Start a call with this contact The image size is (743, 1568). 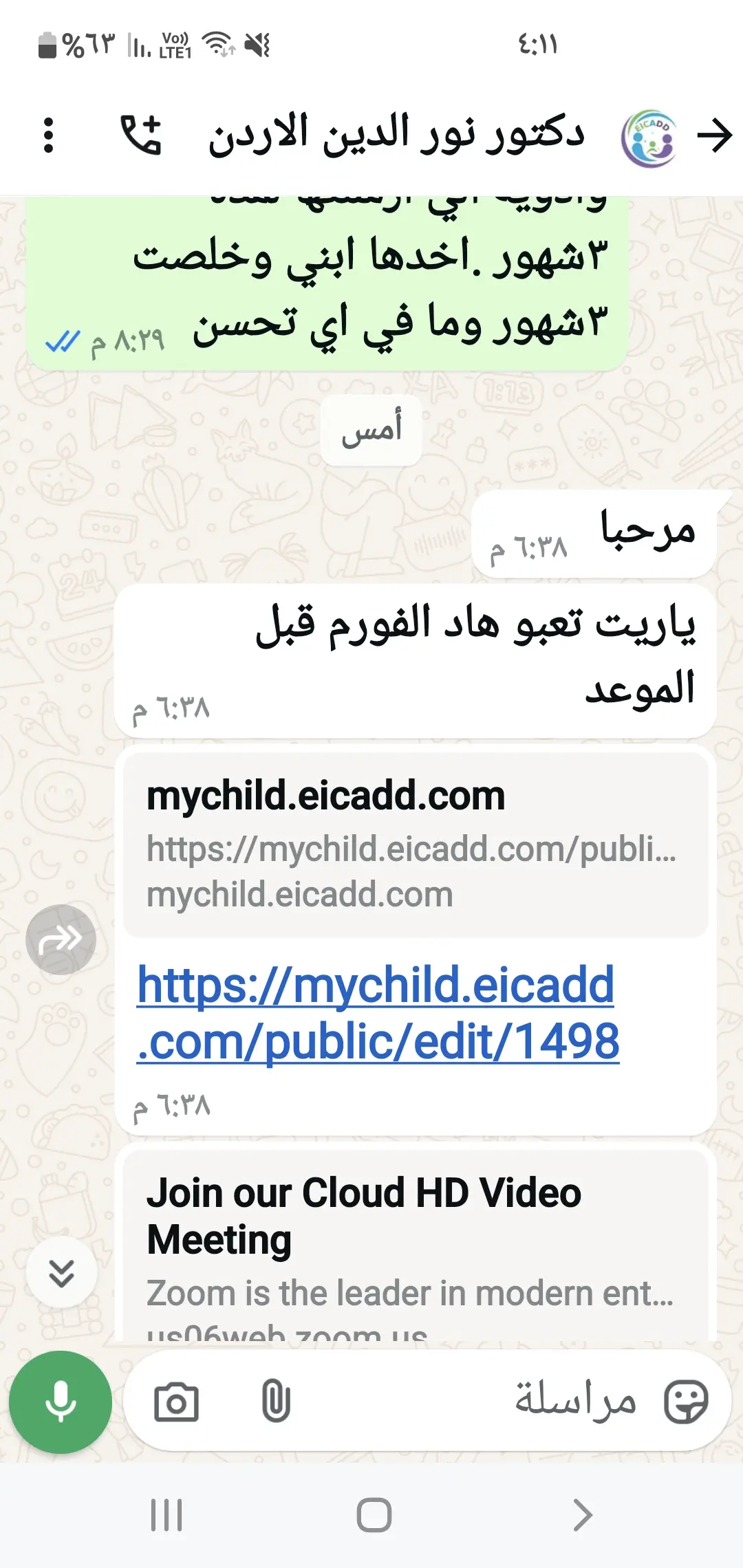pyautogui.click(x=141, y=135)
